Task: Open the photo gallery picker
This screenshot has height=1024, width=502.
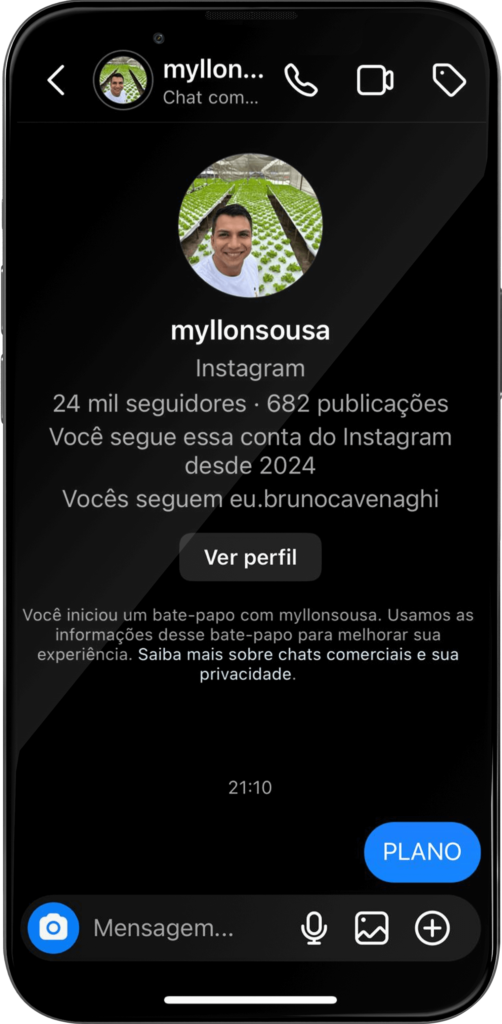Action: click(371, 928)
